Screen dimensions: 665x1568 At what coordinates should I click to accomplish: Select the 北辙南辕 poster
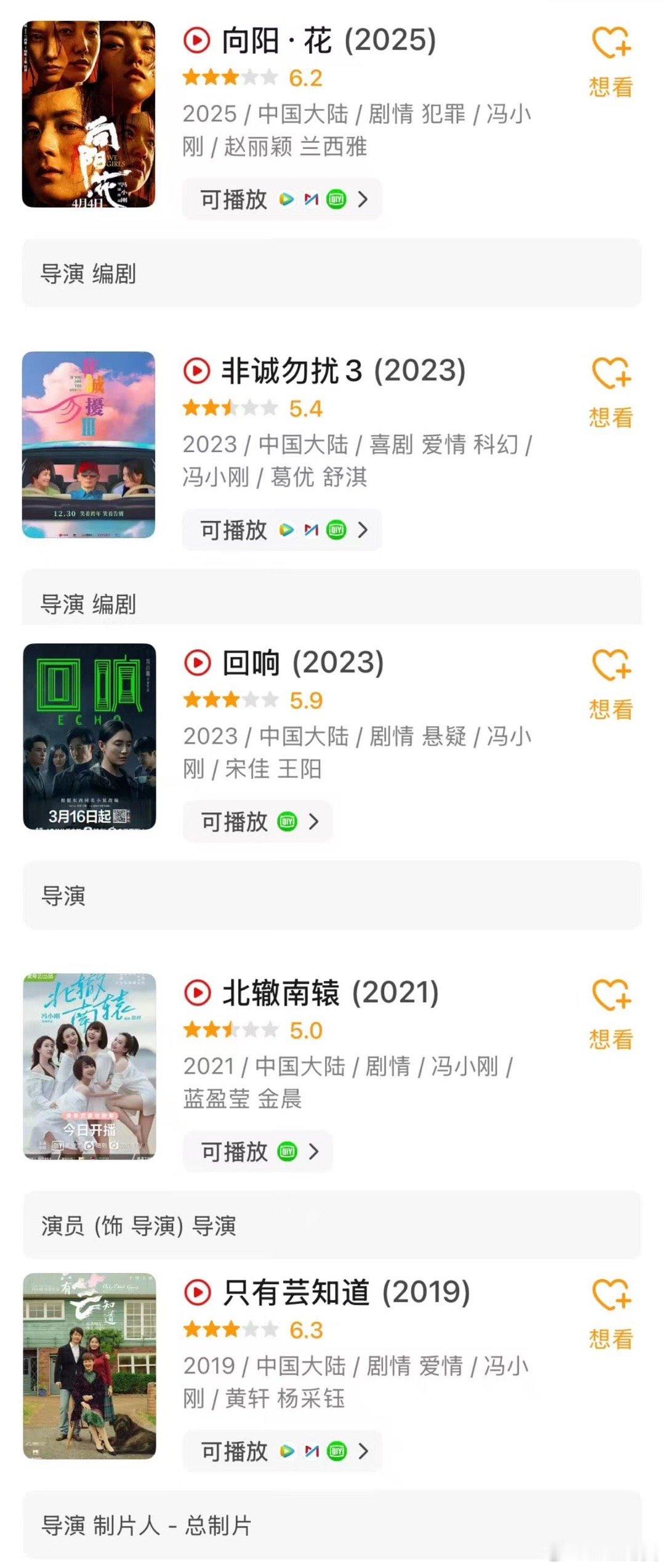point(89,1066)
